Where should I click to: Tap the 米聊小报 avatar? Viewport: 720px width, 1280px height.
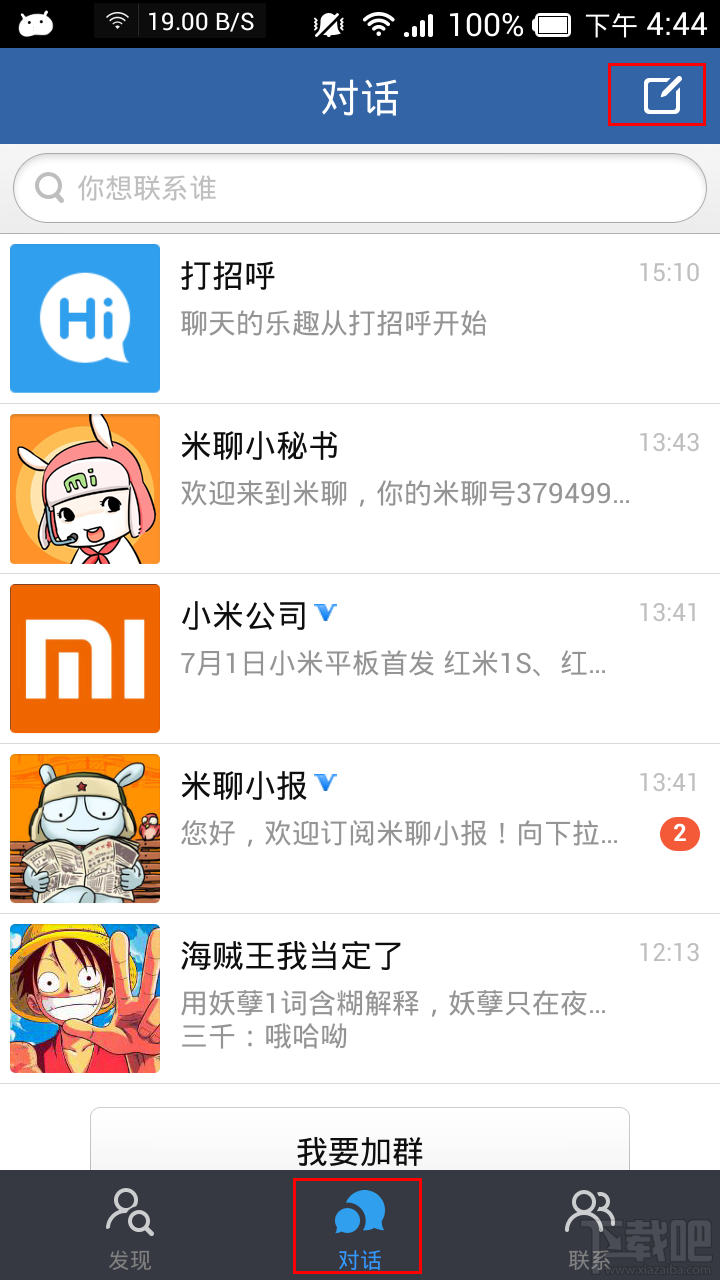84,828
